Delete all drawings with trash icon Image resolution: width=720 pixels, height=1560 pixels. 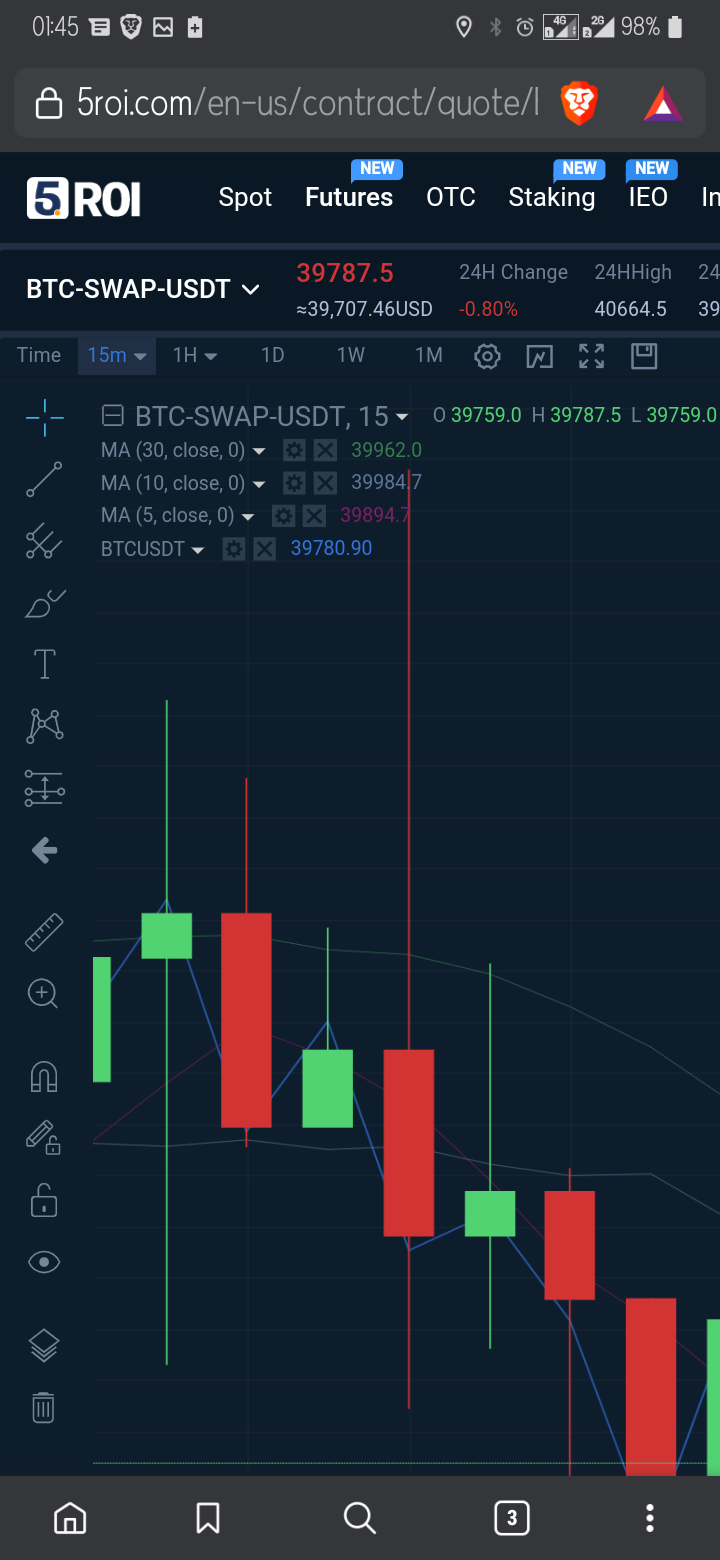(43, 1407)
